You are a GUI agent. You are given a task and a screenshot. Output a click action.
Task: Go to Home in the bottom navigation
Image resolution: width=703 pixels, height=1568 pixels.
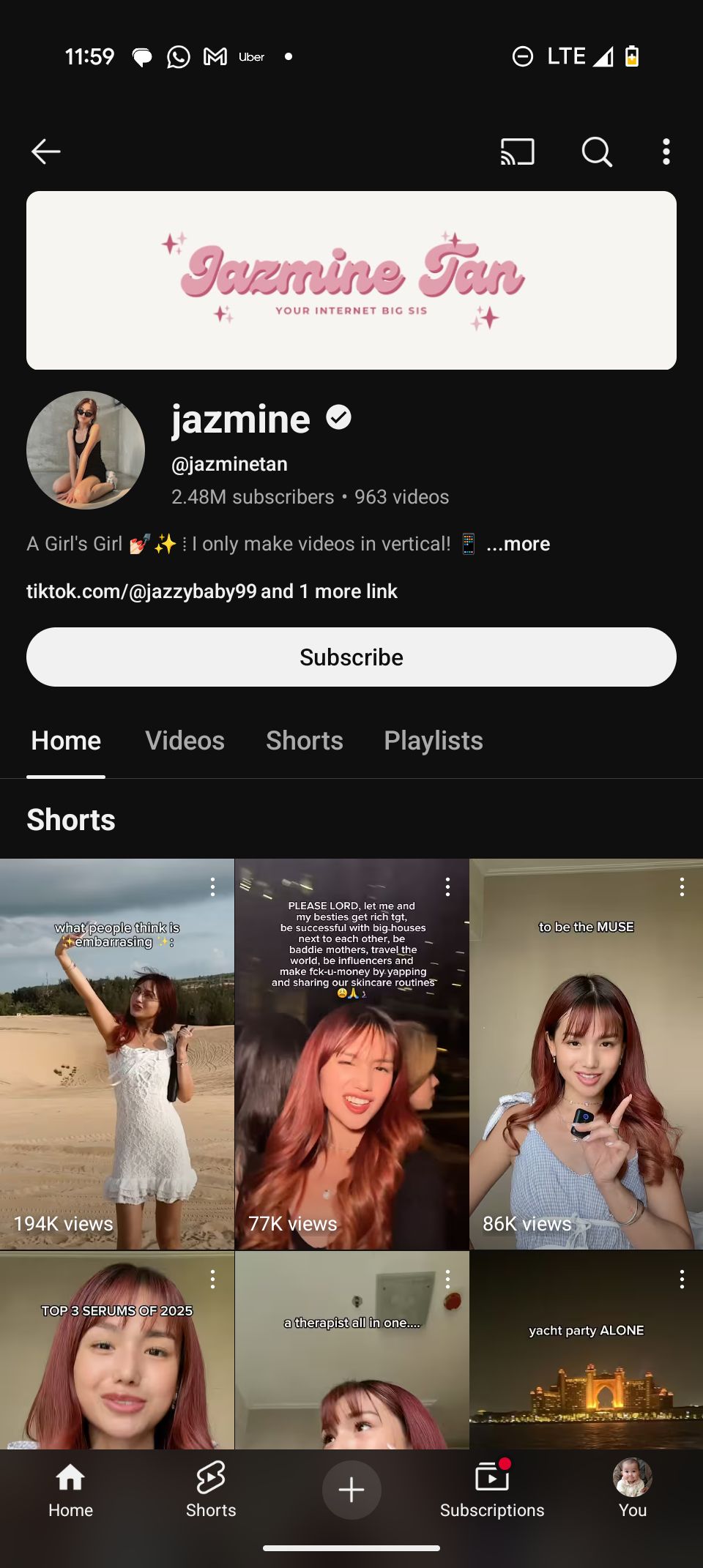(x=70, y=1489)
